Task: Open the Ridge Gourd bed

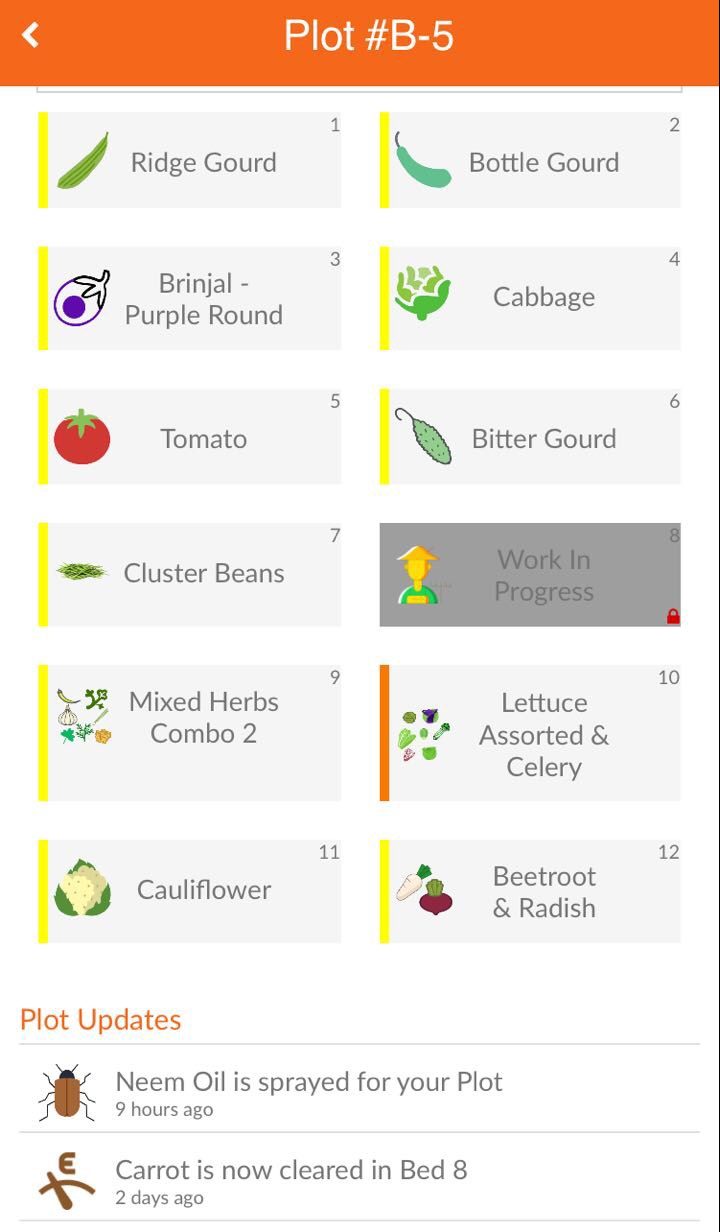Action: click(190, 160)
